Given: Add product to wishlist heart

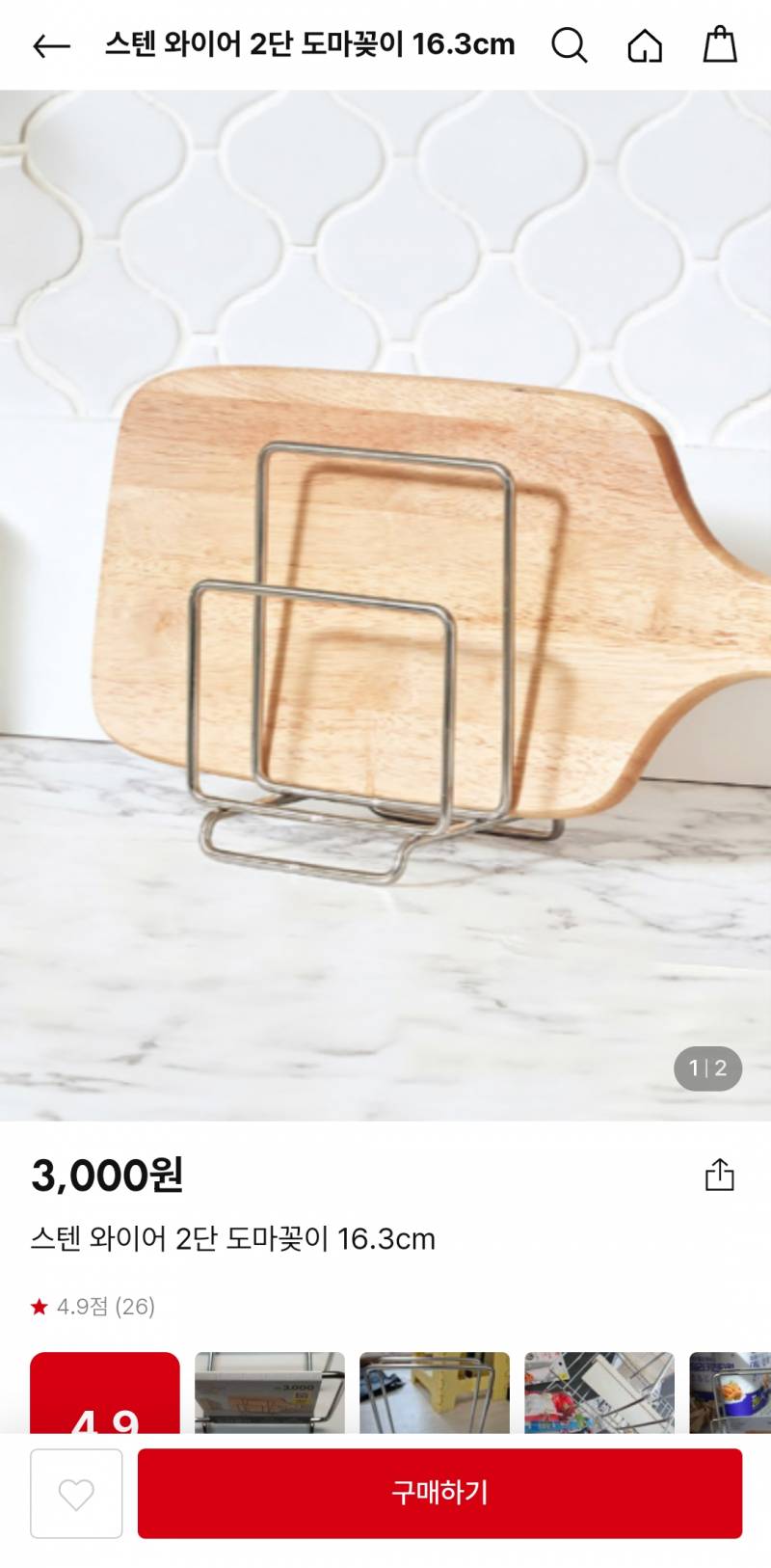Looking at the screenshot, I should [x=76, y=1494].
